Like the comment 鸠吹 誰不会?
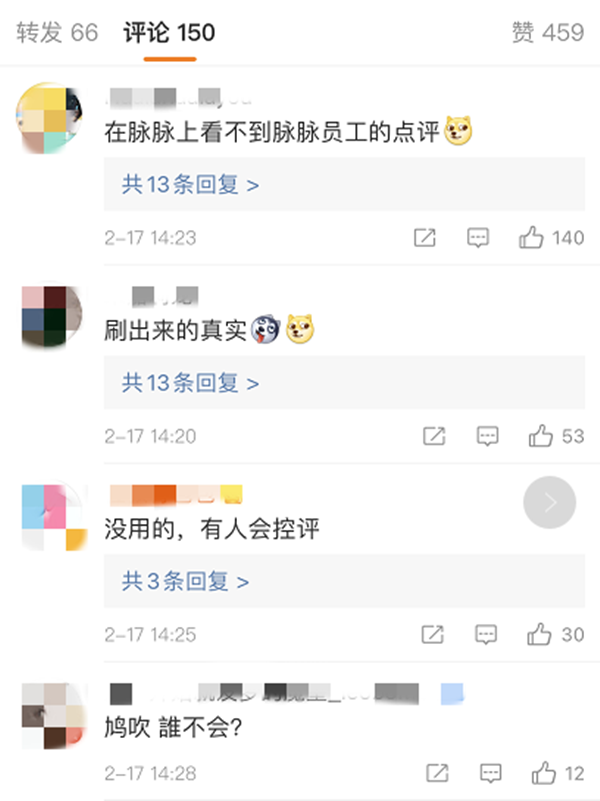Screen dimensions: 600x801 pyautogui.click(x=544, y=773)
